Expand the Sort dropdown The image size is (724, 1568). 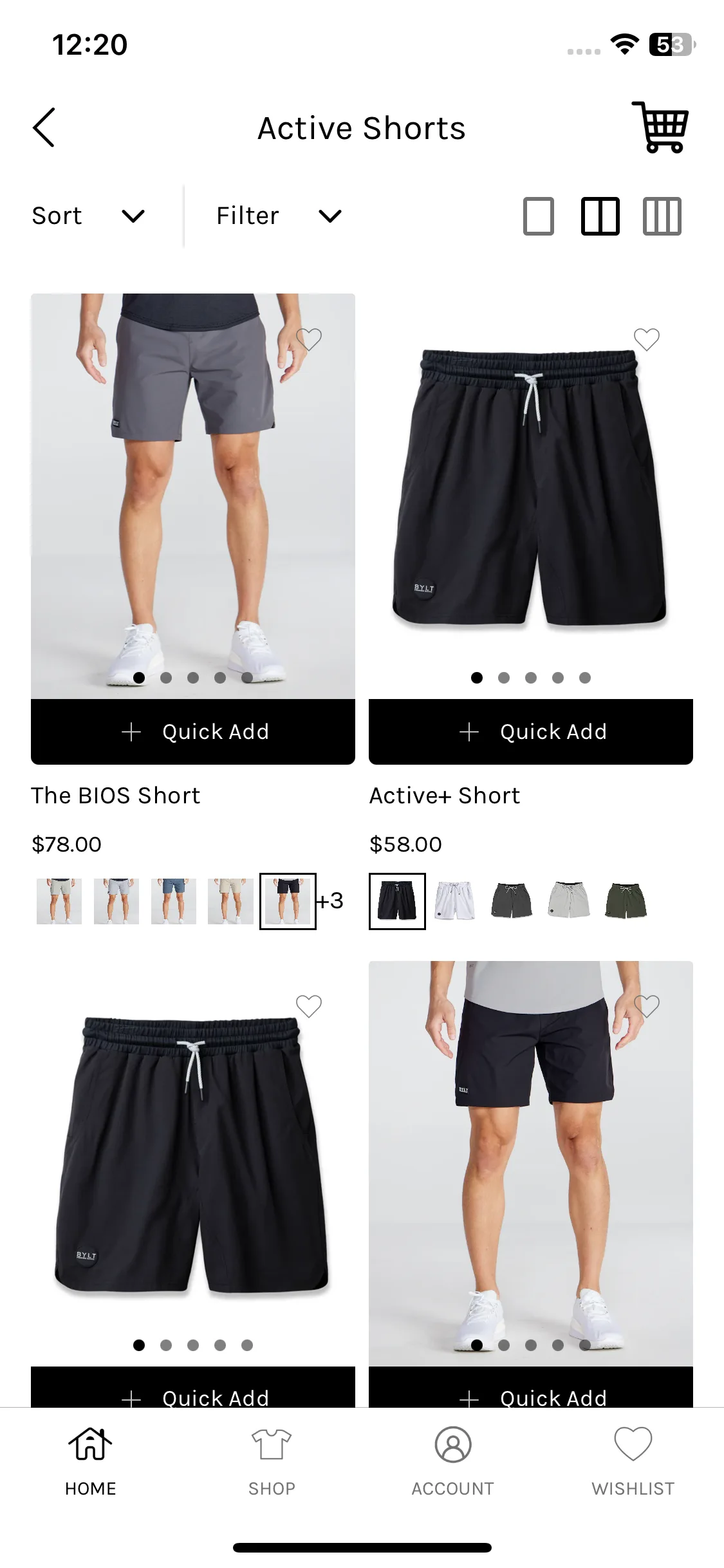pos(89,216)
